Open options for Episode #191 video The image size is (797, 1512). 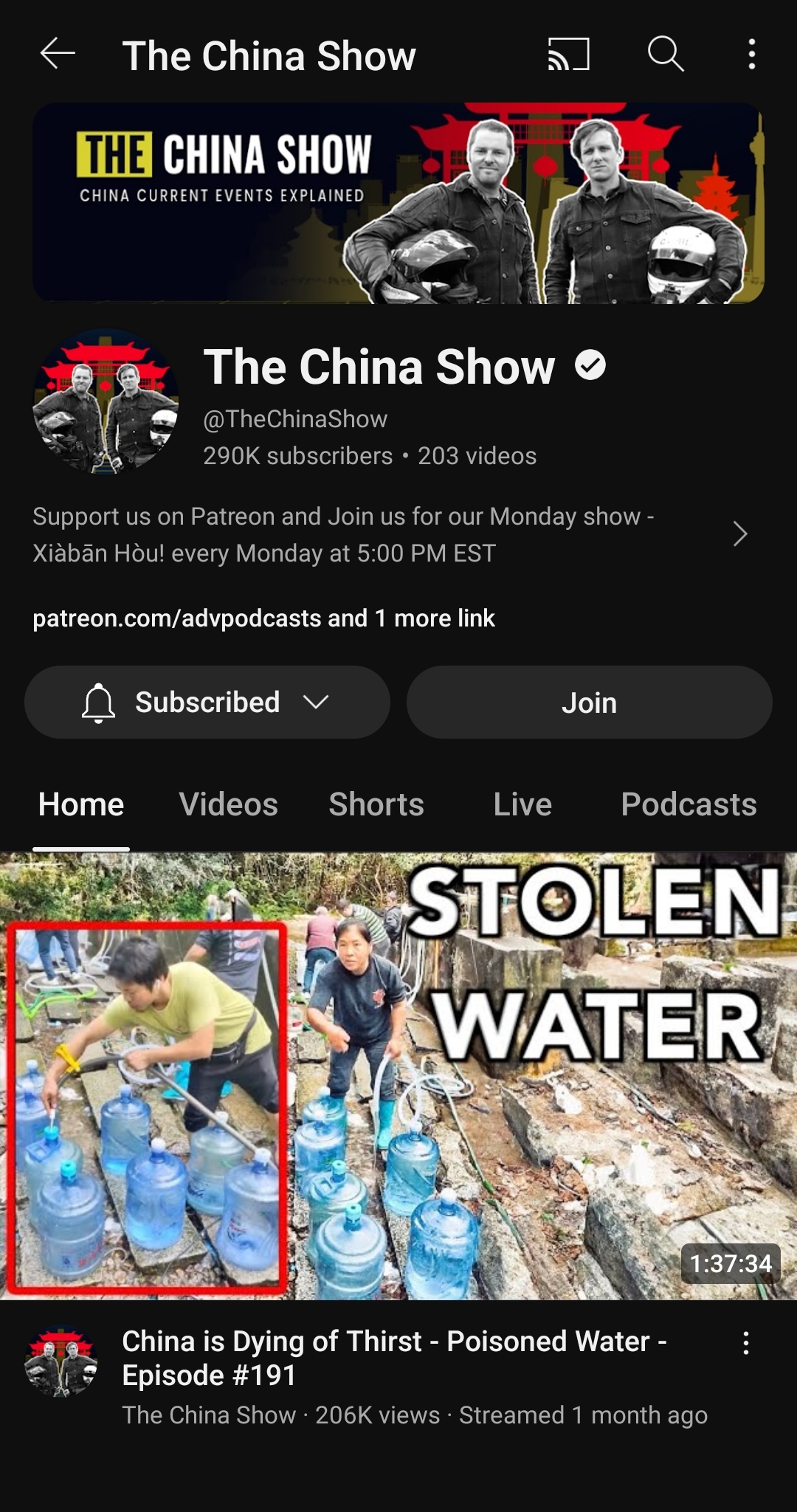pyautogui.click(x=746, y=1343)
